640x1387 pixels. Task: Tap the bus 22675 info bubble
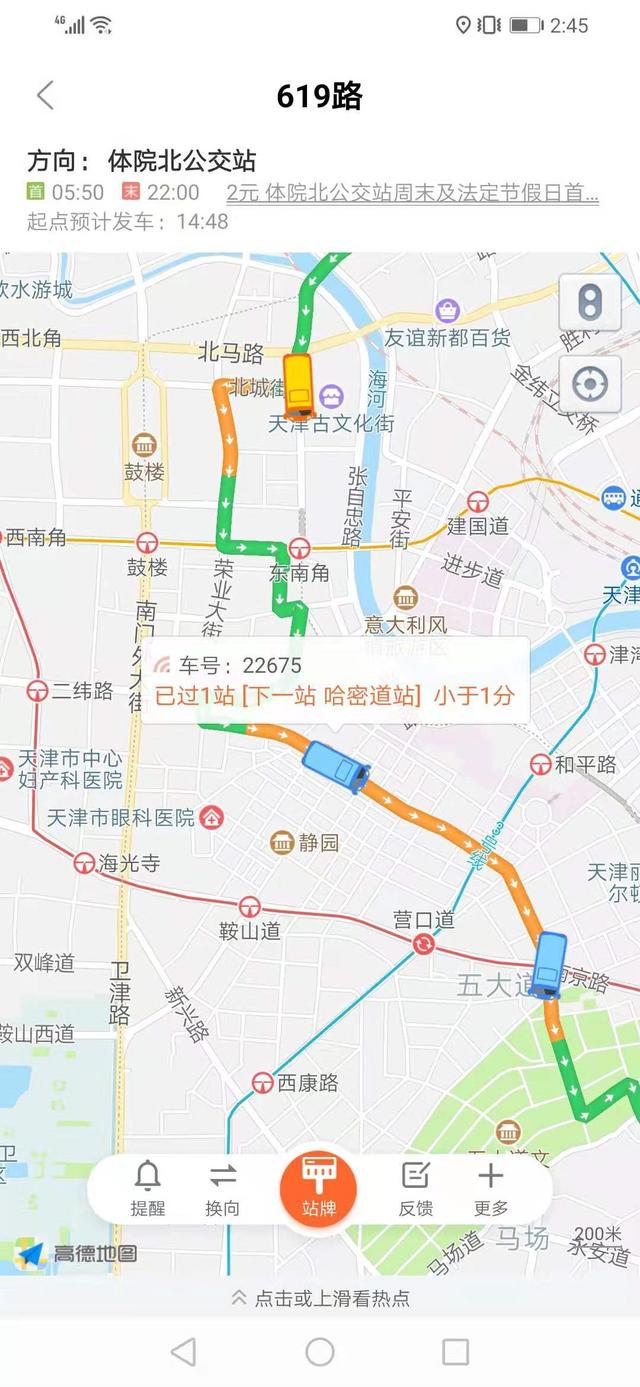click(335, 680)
